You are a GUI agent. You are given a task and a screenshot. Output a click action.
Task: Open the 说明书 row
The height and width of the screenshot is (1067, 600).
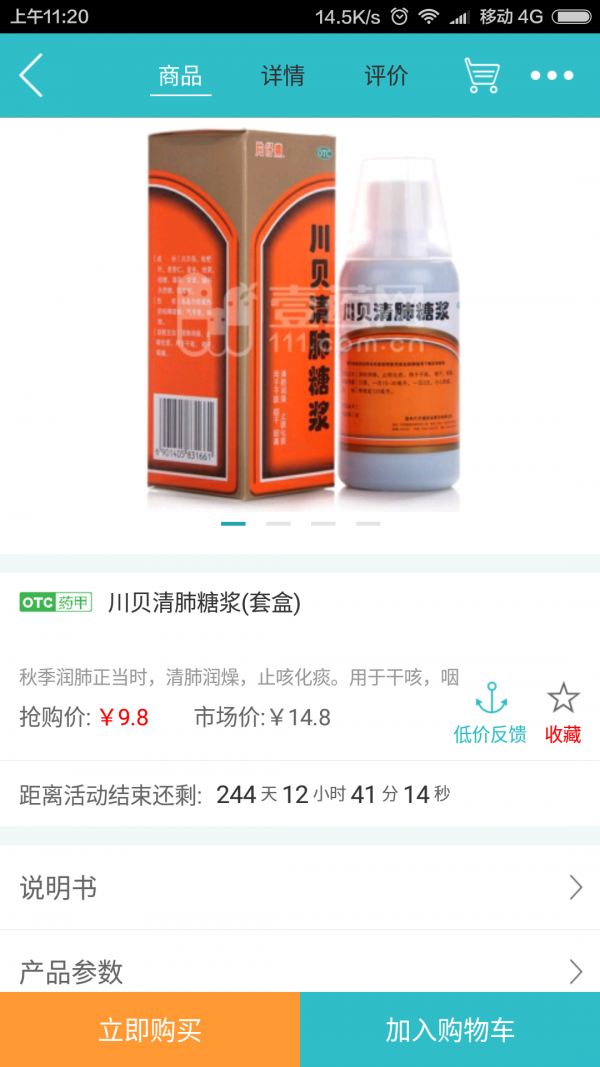coord(300,887)
